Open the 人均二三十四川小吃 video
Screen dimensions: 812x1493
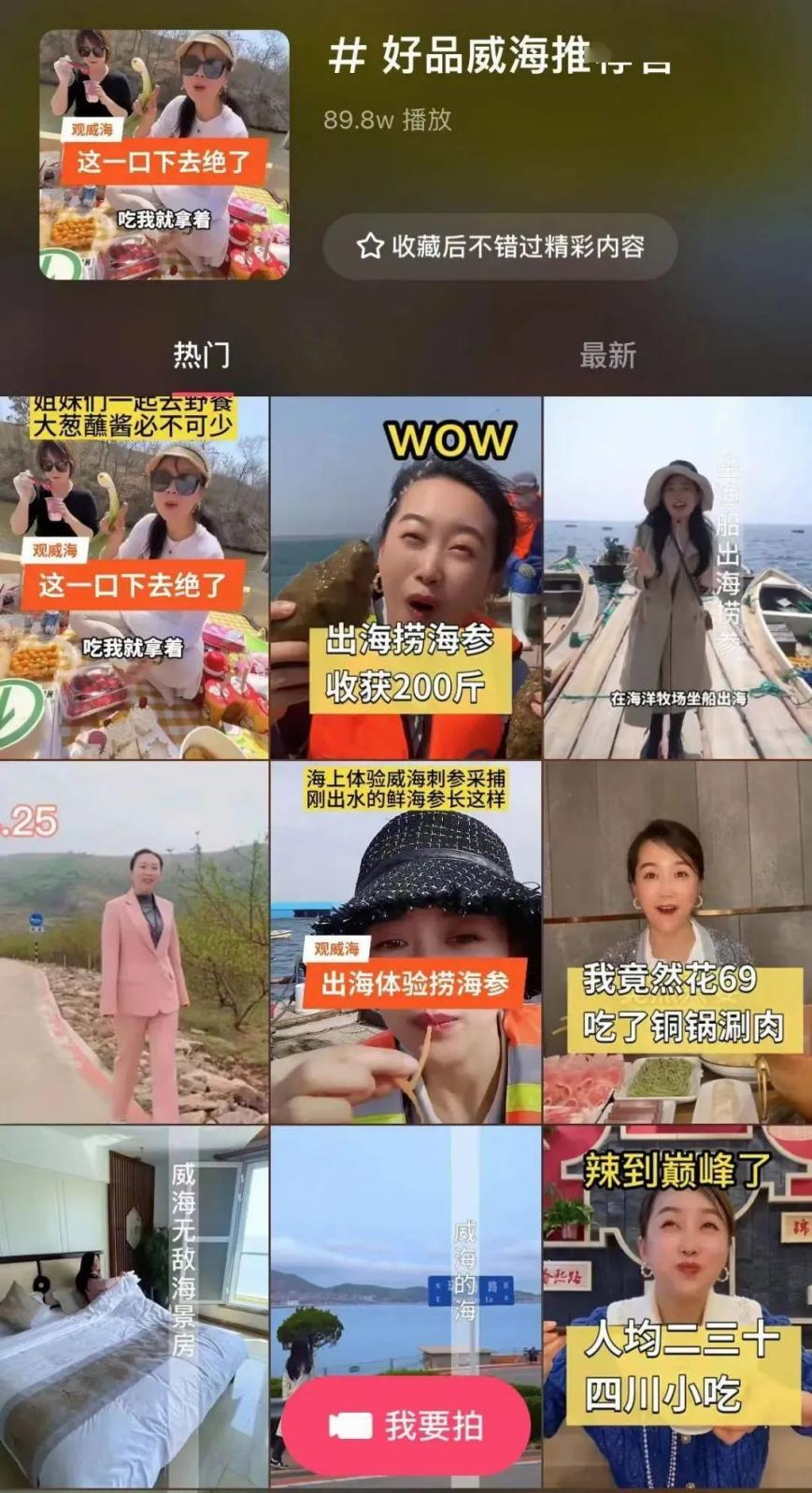pos(677,1305)
